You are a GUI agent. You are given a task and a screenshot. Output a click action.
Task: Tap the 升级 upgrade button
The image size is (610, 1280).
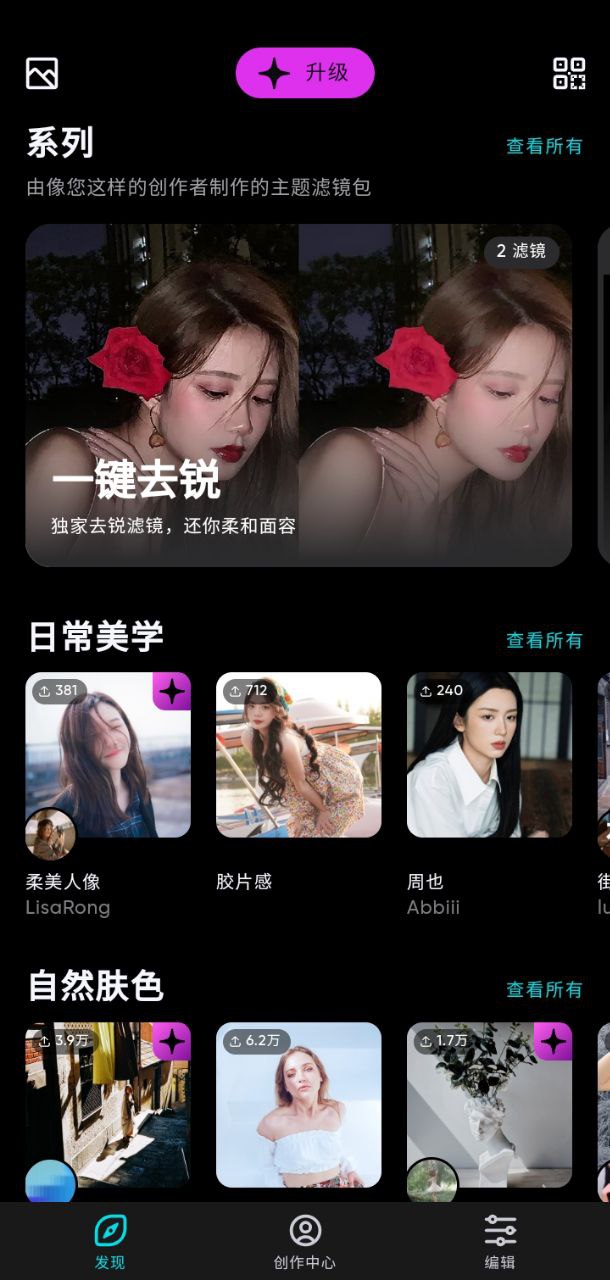coord(305,73)
